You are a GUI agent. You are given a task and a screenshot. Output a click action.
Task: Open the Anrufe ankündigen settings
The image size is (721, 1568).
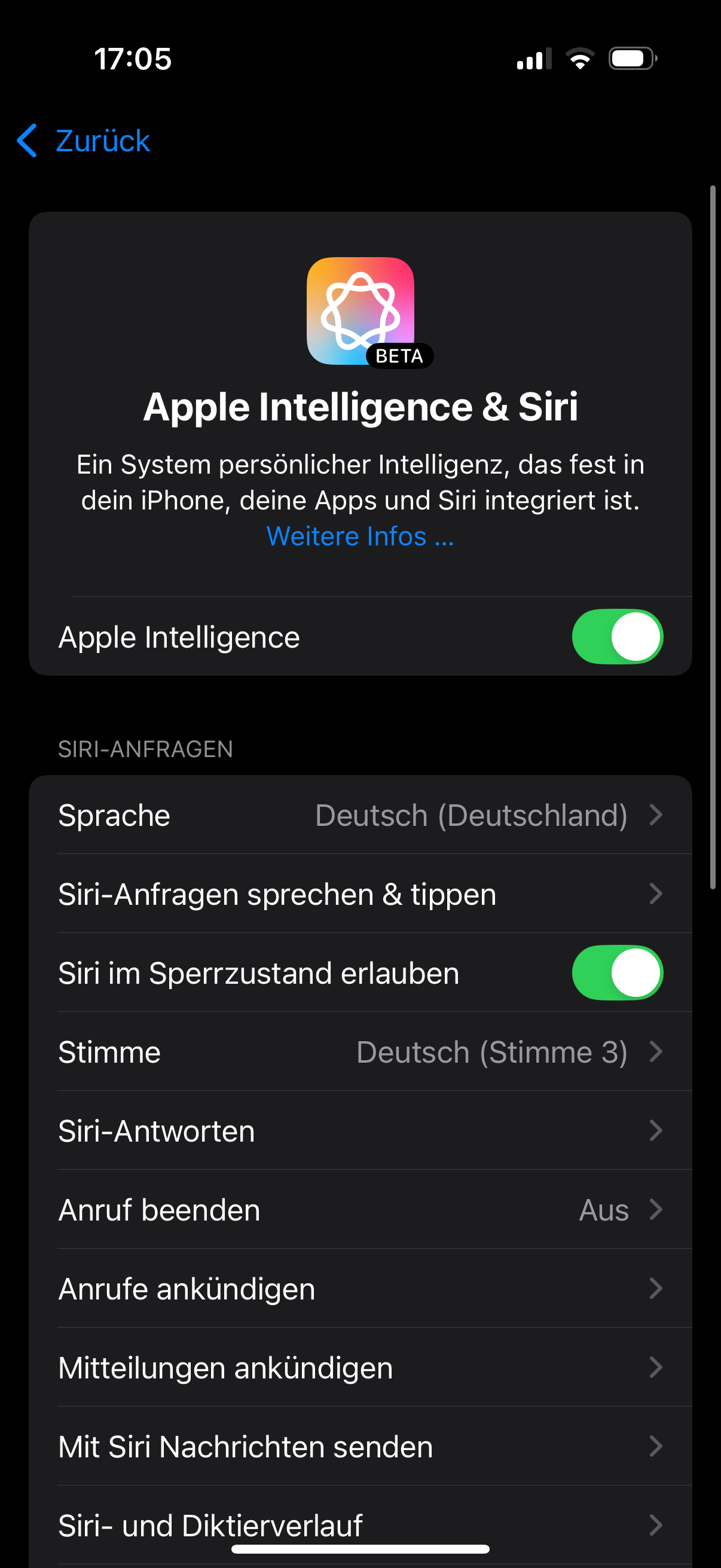[x=360, y=1289]
